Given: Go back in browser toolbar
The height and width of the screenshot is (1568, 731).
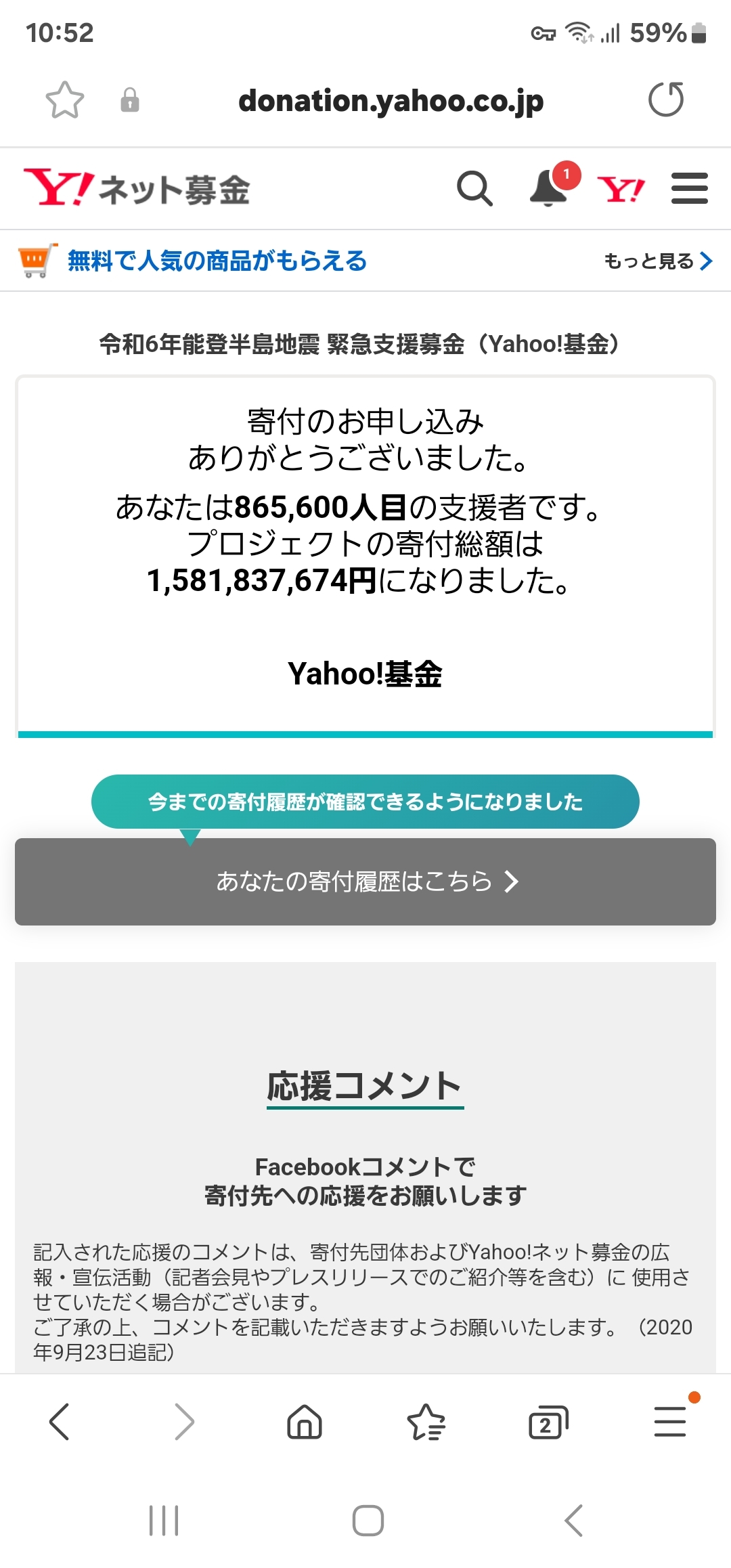Looking at the screenshot, I should pyautogui.click(x=60, y=1421).
